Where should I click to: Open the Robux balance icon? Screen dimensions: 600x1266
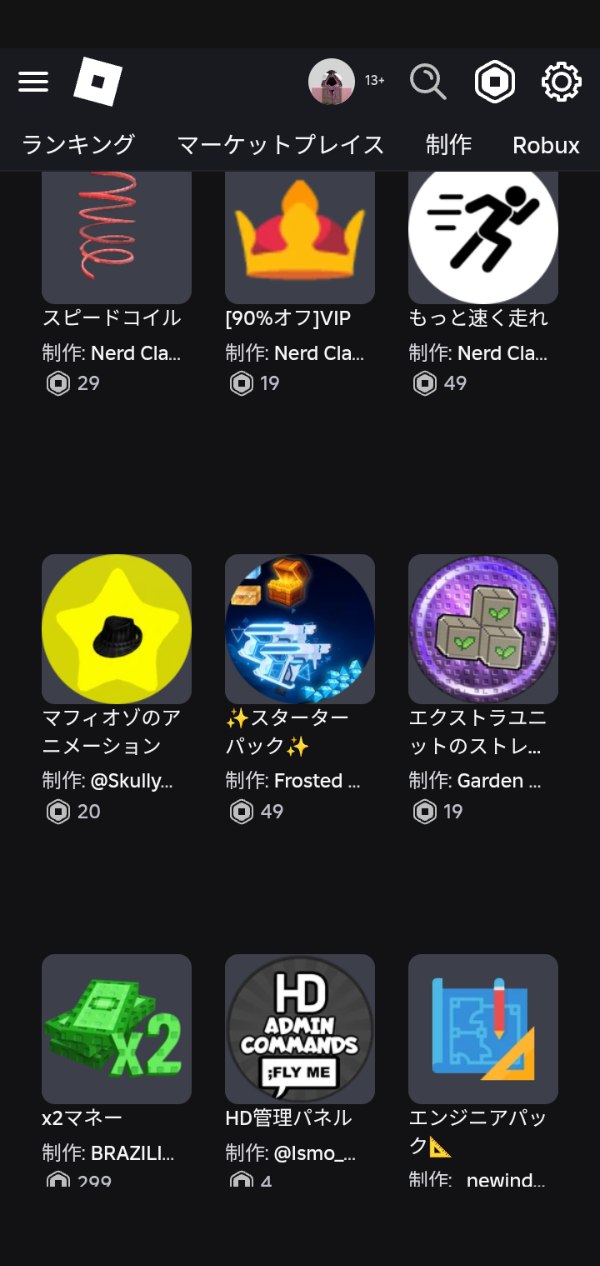[x=494, y=82]
